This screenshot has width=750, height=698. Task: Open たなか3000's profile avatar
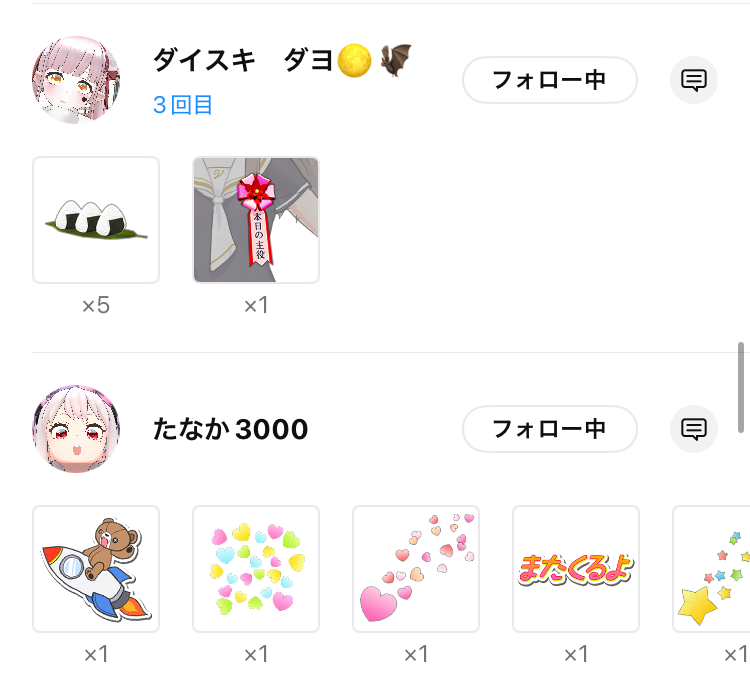tap(76, 429)
